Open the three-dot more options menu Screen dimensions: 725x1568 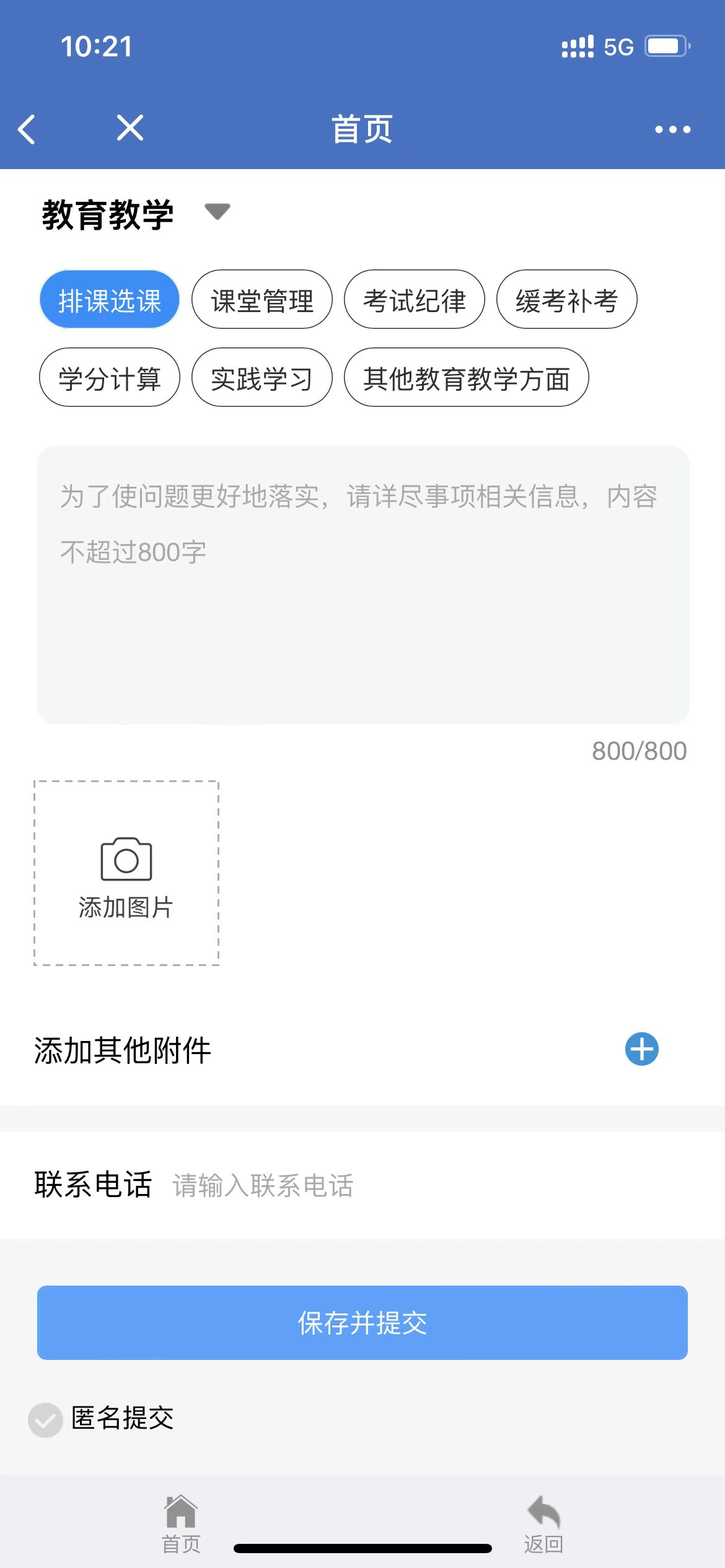tap(672, 129)
